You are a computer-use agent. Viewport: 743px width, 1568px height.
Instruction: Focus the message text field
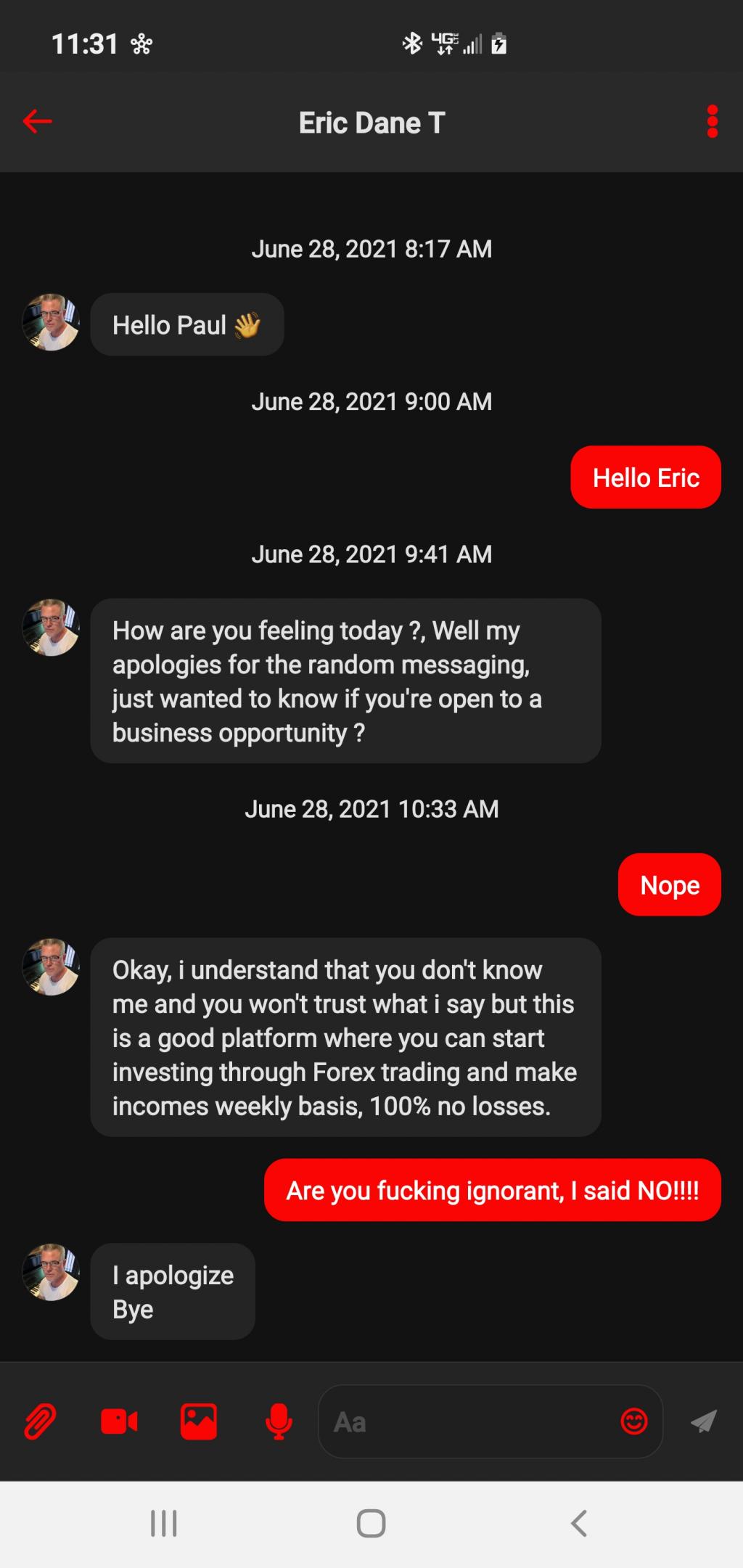tap(464, 1421)
